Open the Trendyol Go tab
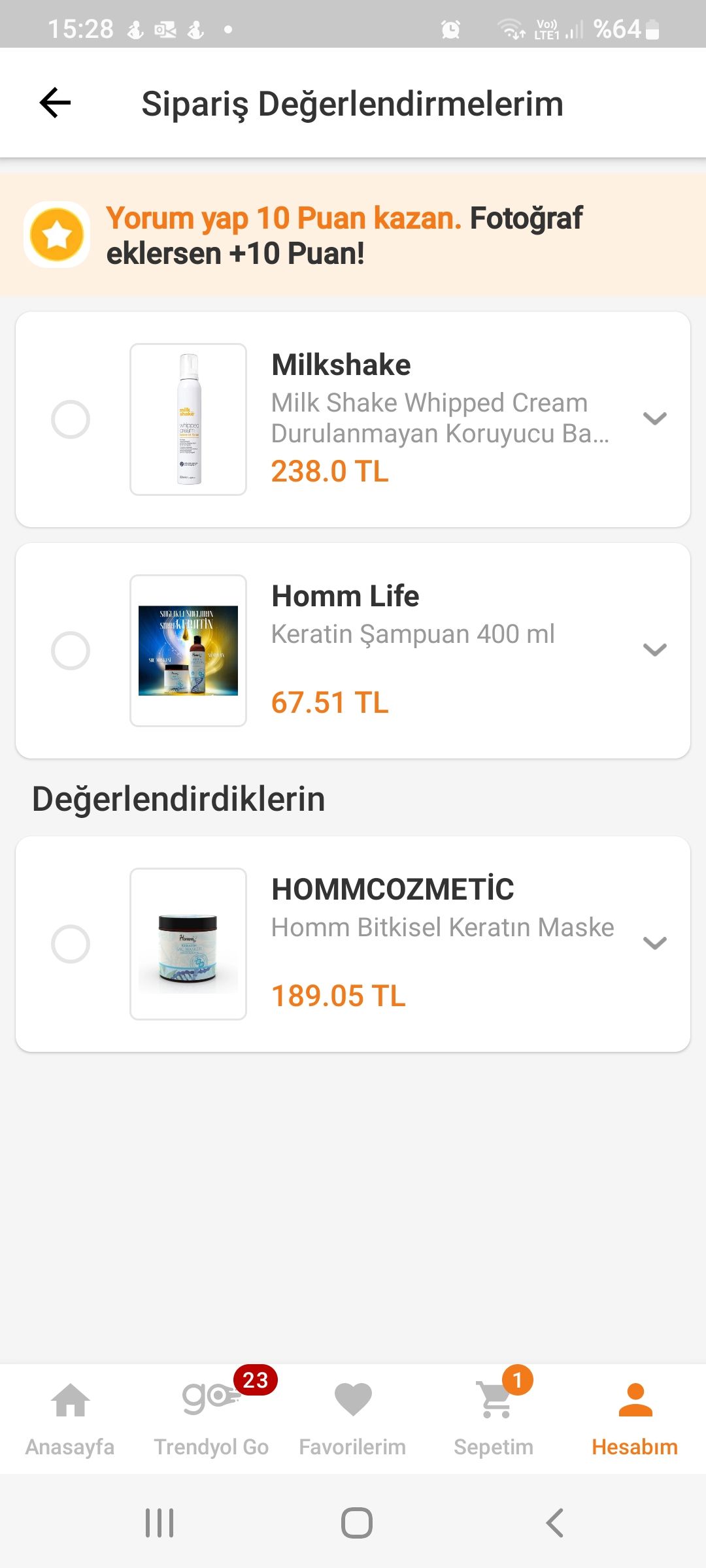The height and width of the screenshot is (1568, 706). (x=212, y=1419)
